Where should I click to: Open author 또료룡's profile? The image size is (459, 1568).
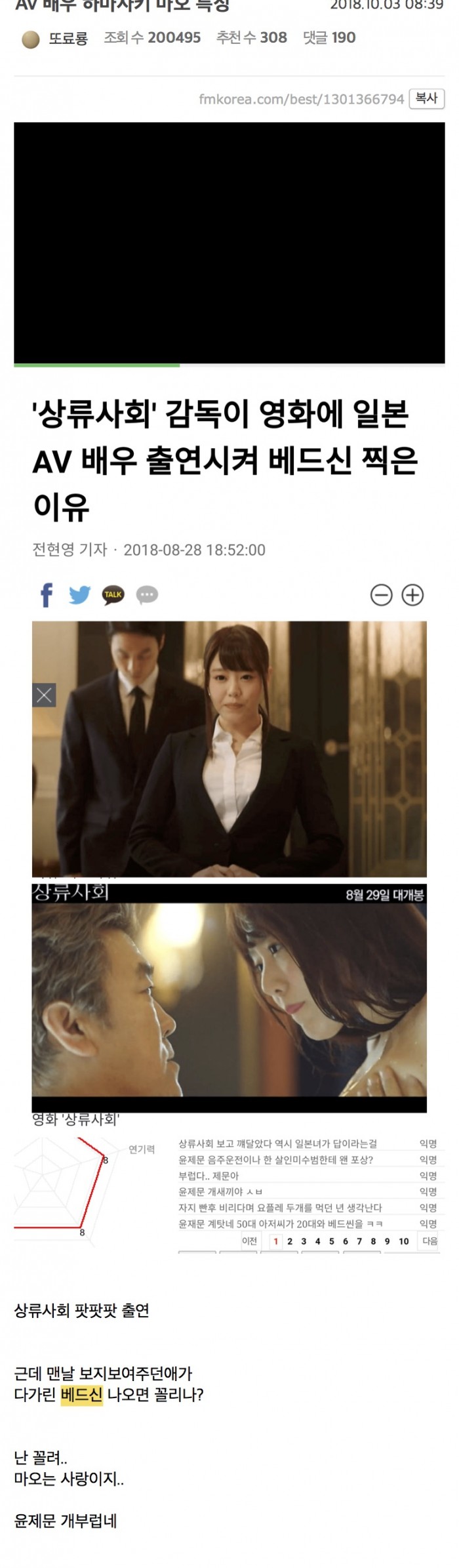point(68,39)
